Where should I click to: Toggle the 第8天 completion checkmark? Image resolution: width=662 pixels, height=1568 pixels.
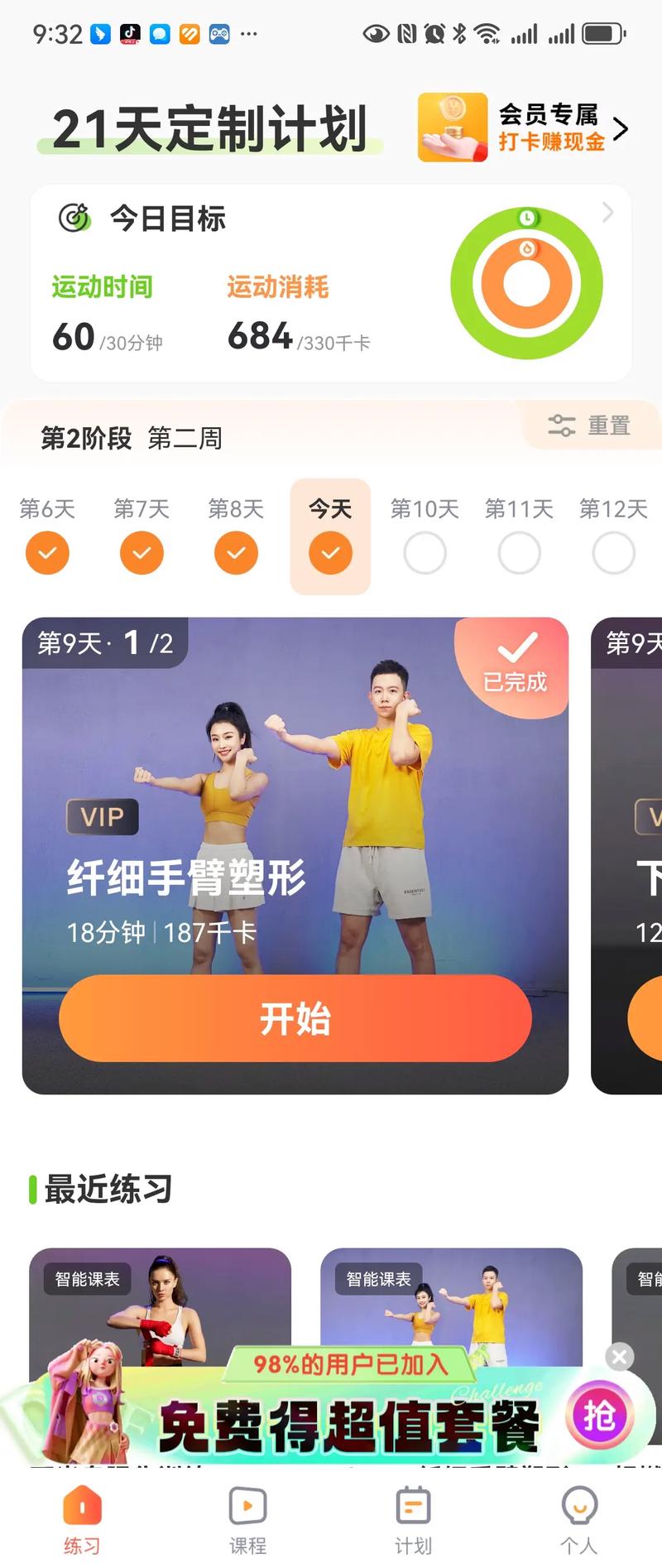click(x=236, y=552)
